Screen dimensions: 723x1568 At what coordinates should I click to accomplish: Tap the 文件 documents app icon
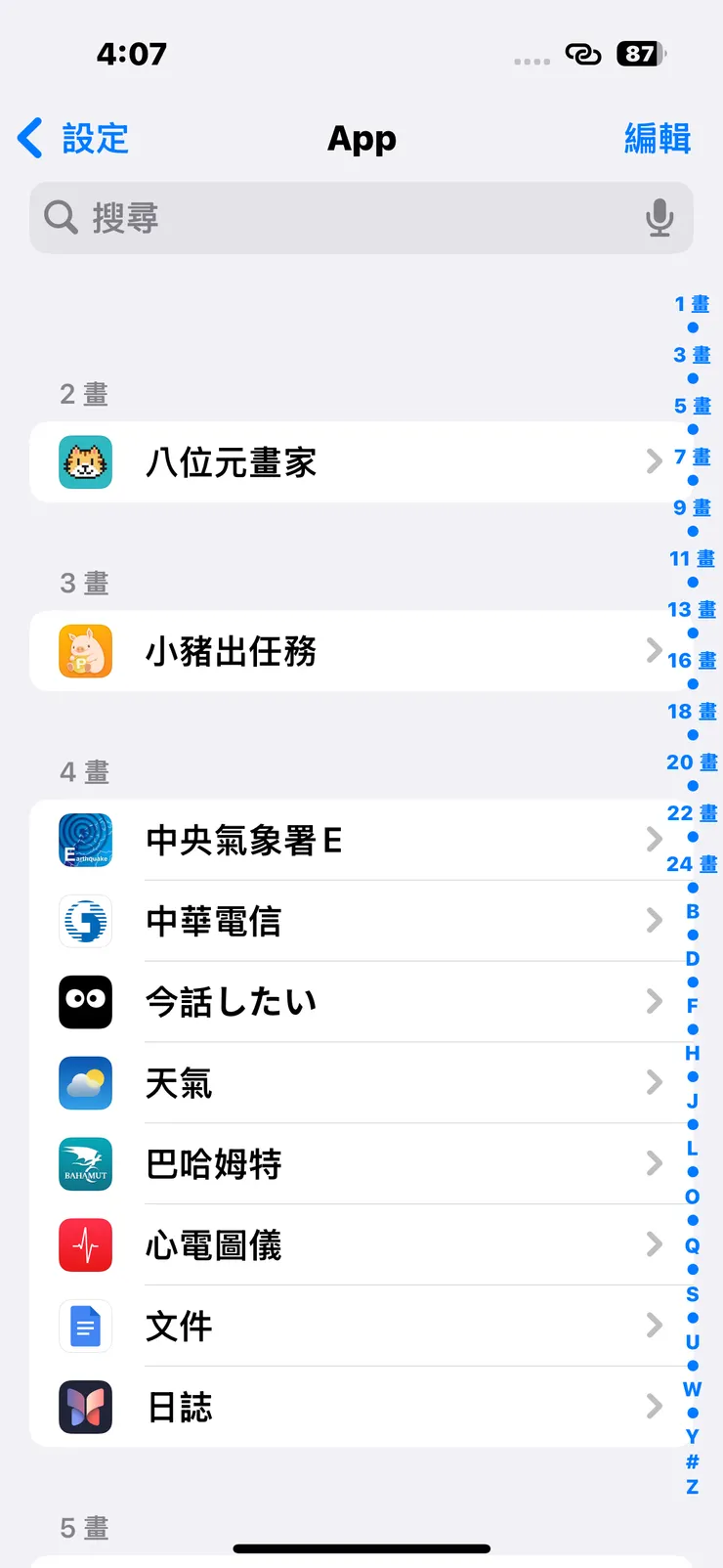[85, 1326]
